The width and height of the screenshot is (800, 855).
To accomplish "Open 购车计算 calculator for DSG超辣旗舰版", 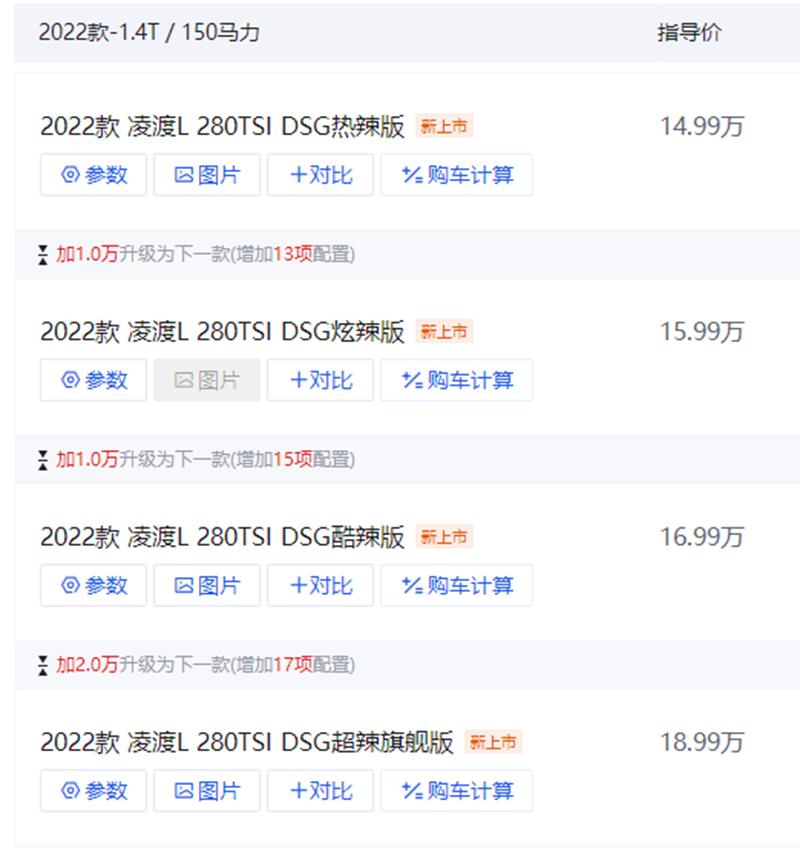I will 456,790.
